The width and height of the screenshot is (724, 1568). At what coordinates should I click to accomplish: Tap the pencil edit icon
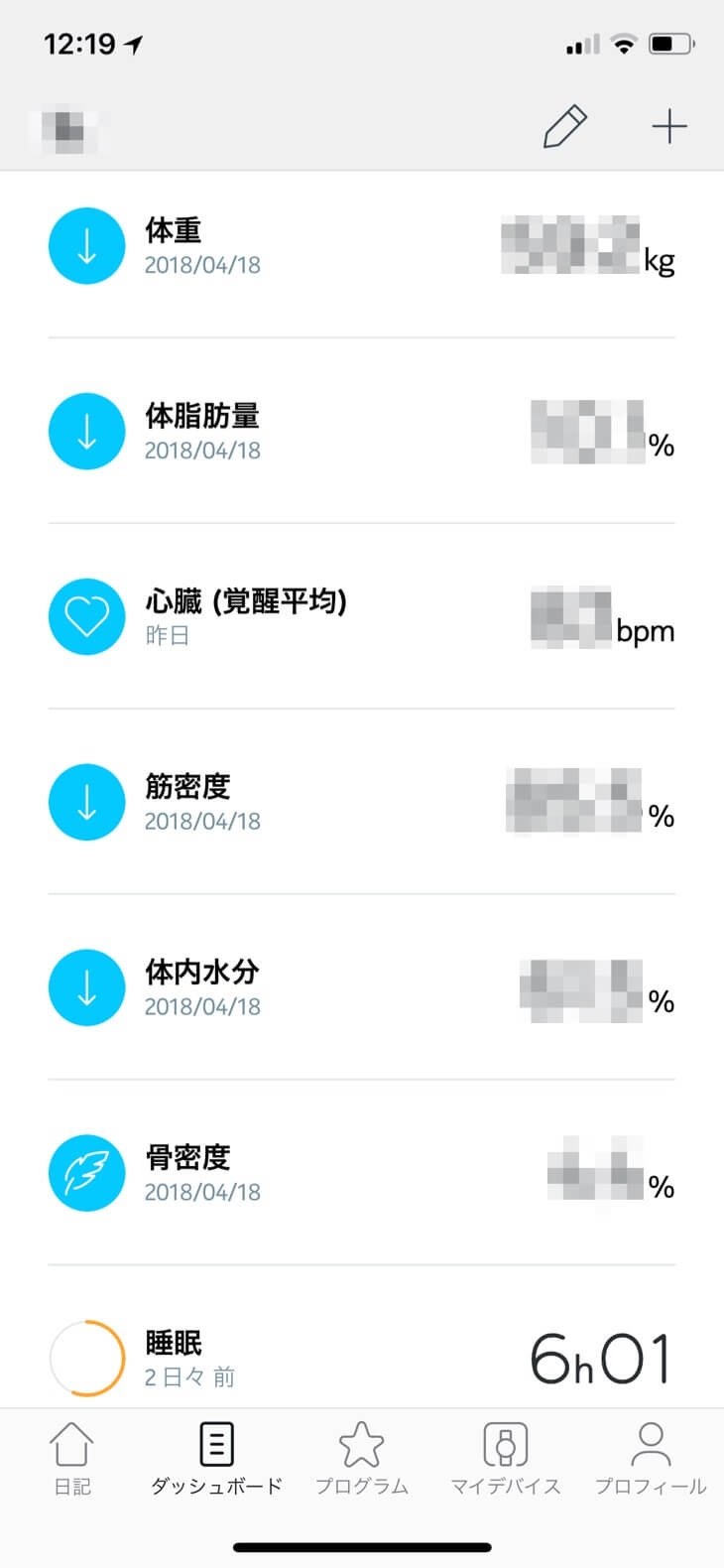tap(565, 127)
